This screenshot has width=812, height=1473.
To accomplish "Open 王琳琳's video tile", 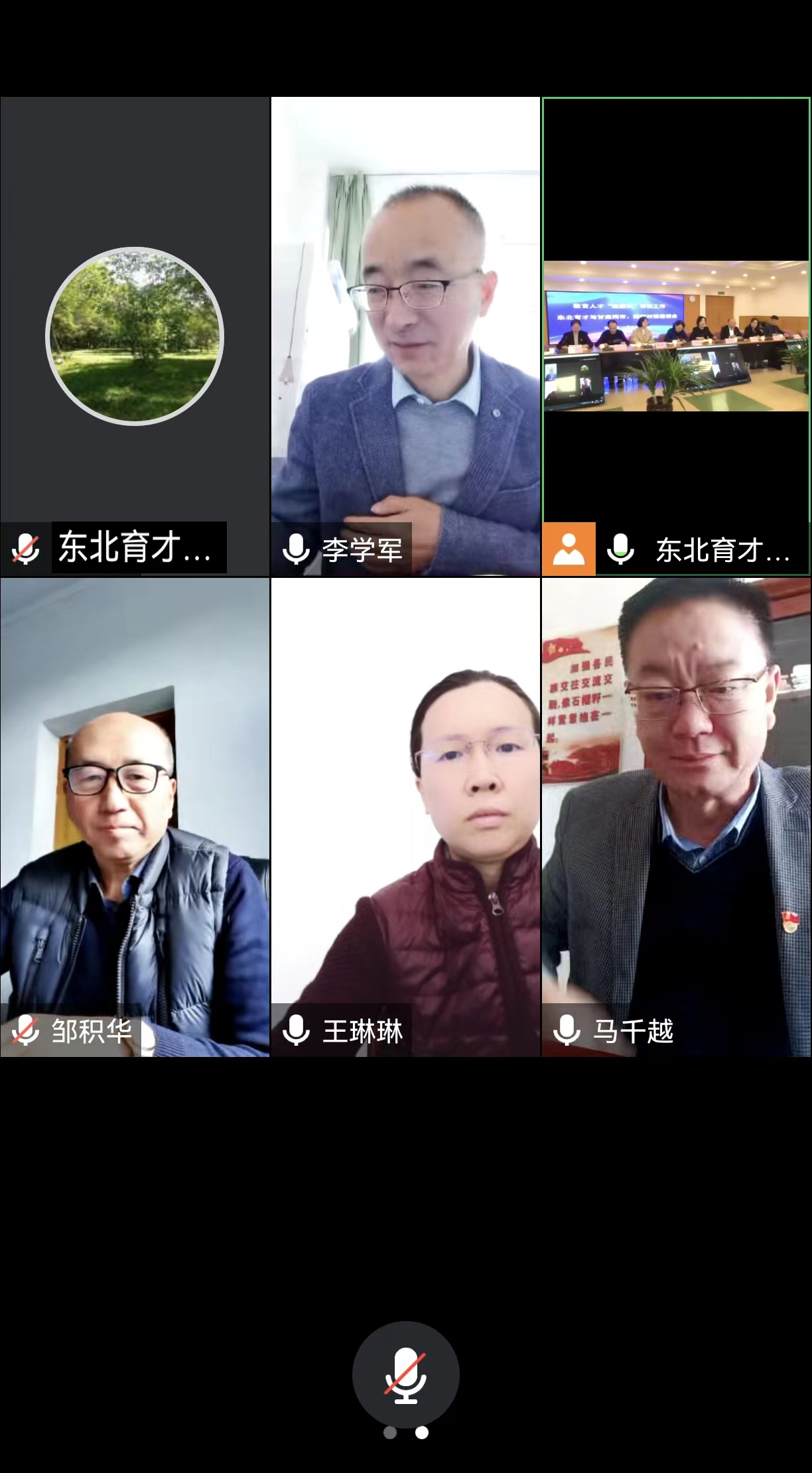I will [x=405, y=817].
